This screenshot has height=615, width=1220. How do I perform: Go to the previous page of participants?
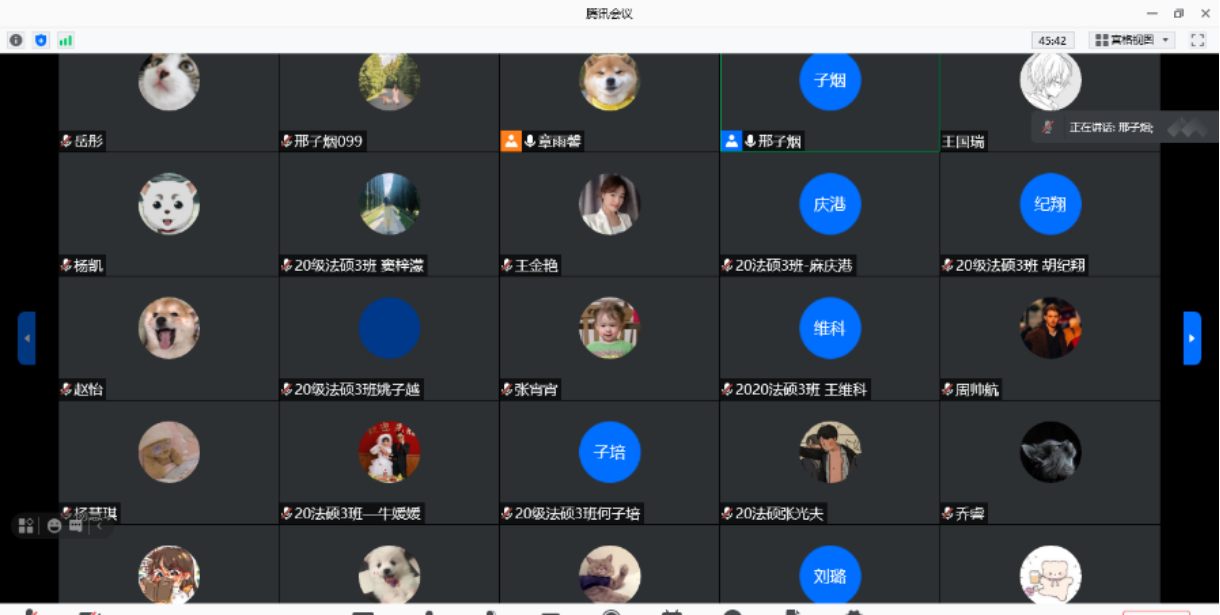pyautogui.click(x=27, y=338)
